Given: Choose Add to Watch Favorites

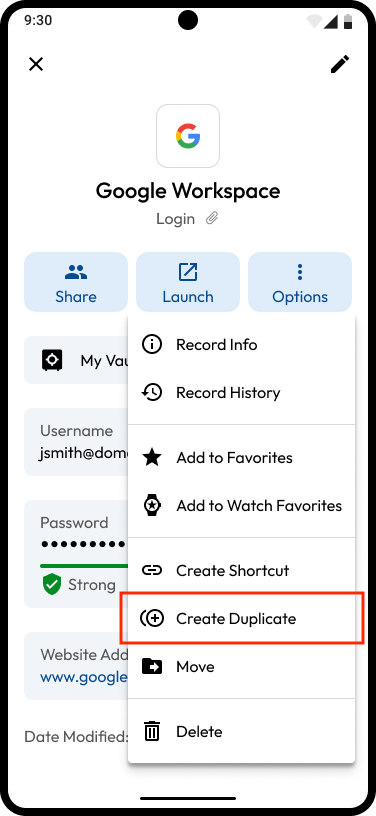Looking at the screenshot, I should (x=241, y=506).
